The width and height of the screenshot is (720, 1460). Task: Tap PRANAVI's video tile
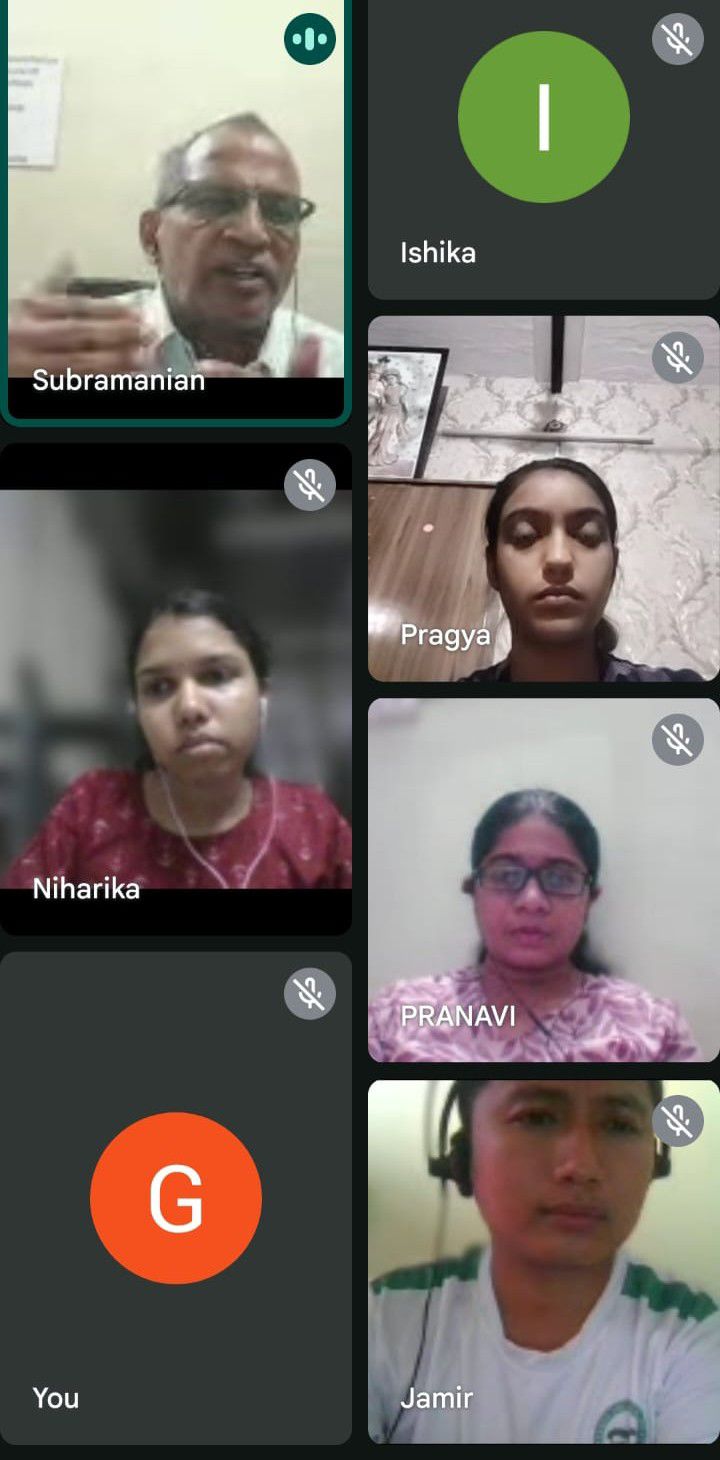543,880
